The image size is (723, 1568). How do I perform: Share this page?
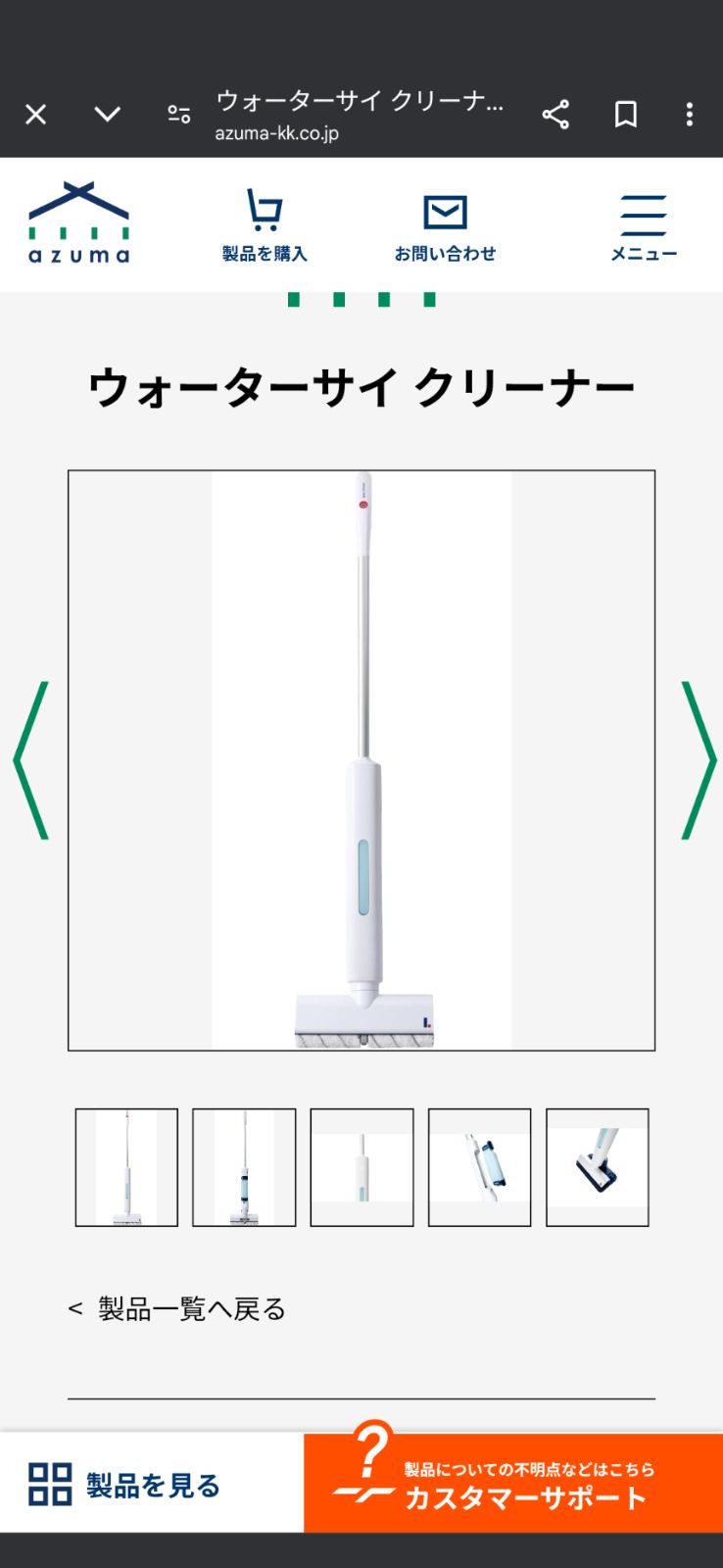pos(555,115)
